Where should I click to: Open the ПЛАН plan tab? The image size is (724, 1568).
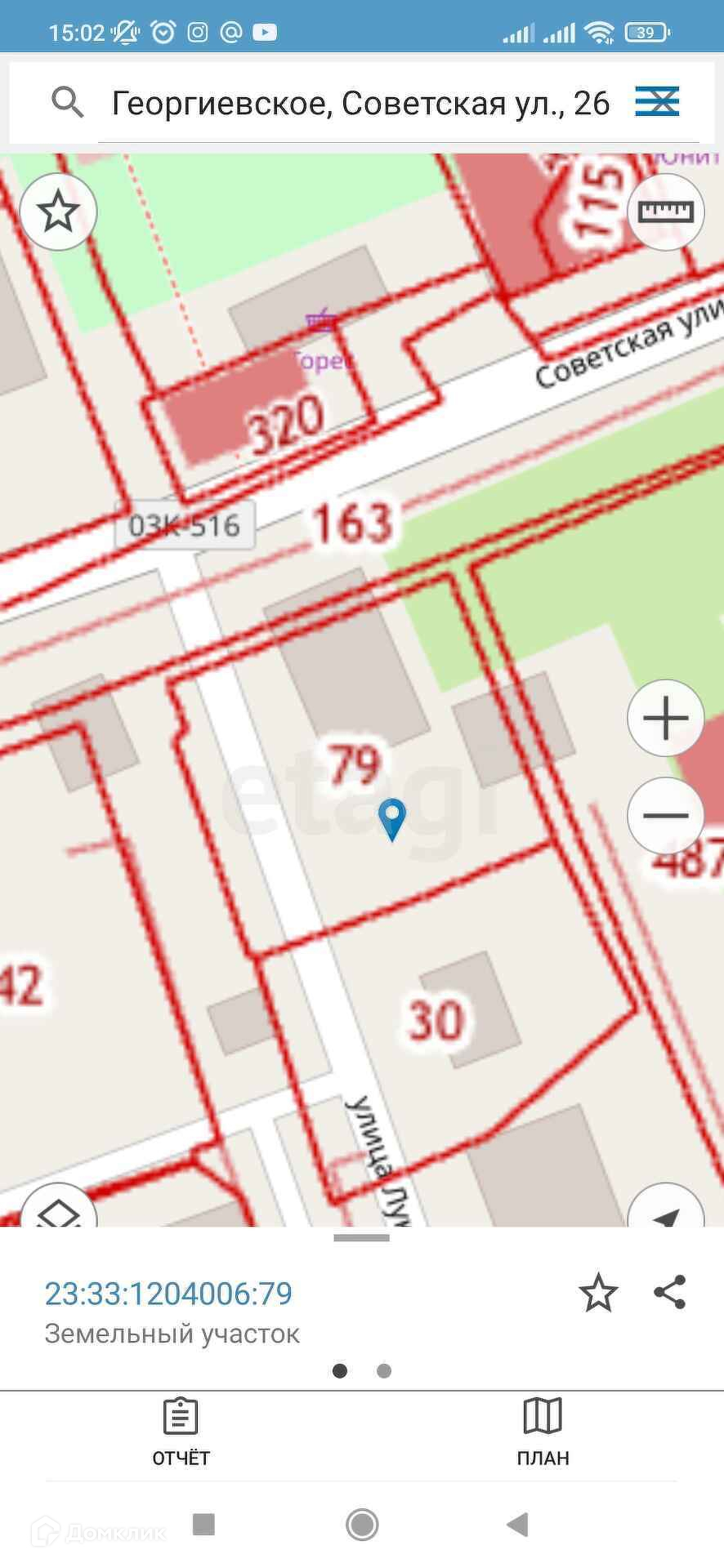(543, 1431)
